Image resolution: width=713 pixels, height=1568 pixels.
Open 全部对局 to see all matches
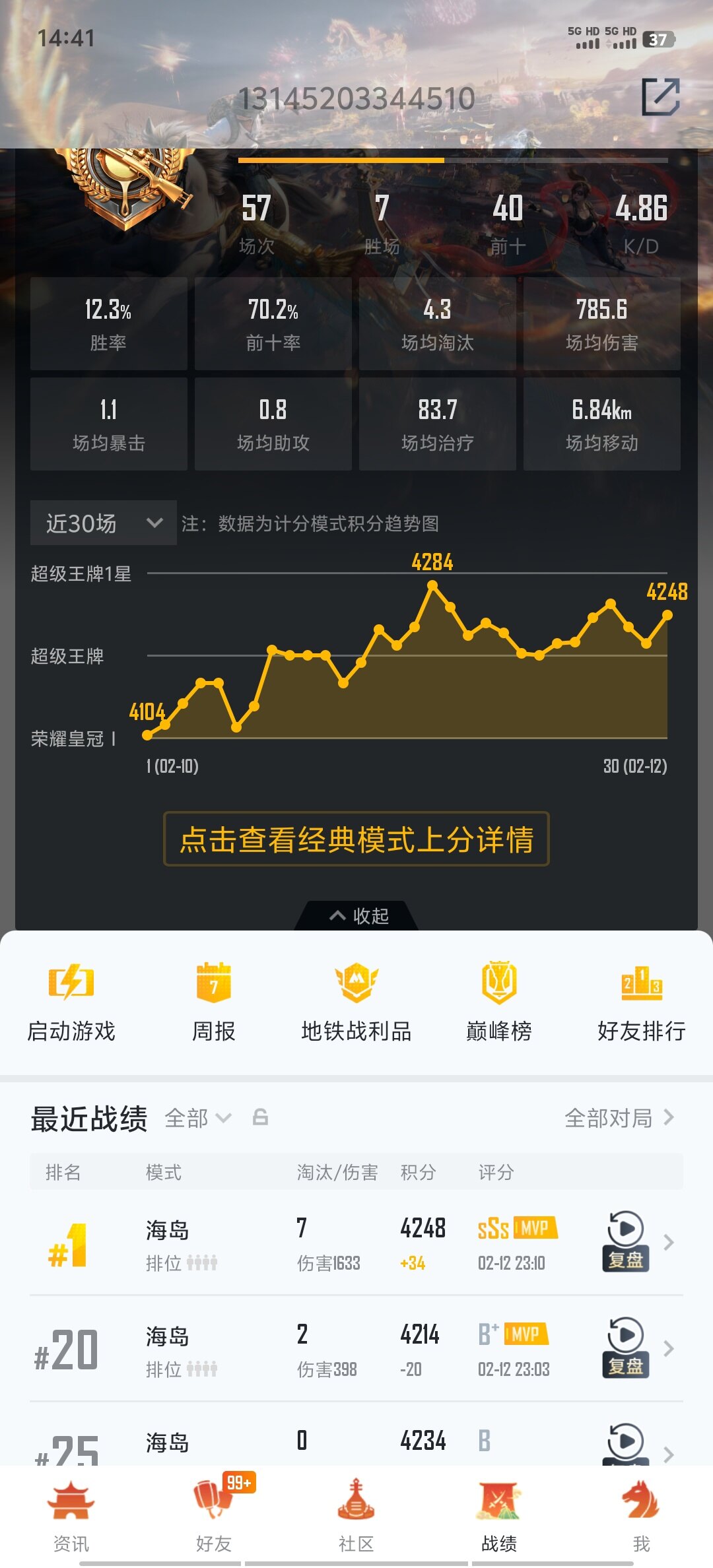coord(619,1118)
